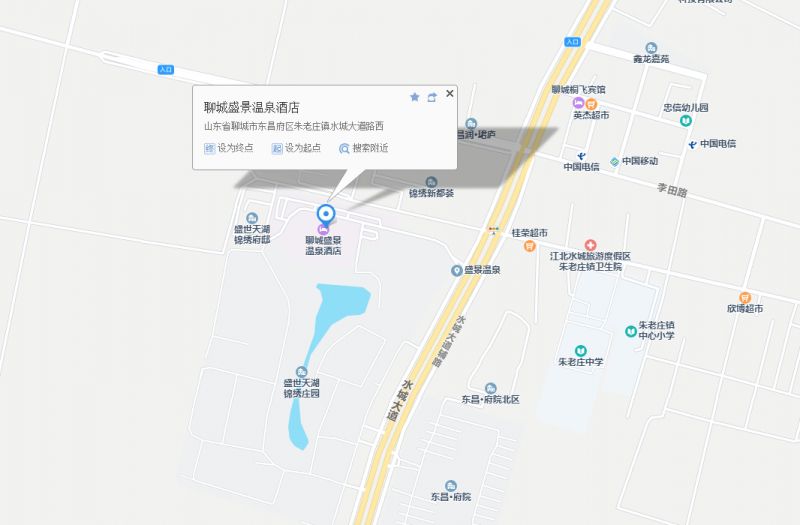This screenshot has width=800, height=525.
Task: Open the 欣博超市 shop marker
Action: [x=744, y=297]
